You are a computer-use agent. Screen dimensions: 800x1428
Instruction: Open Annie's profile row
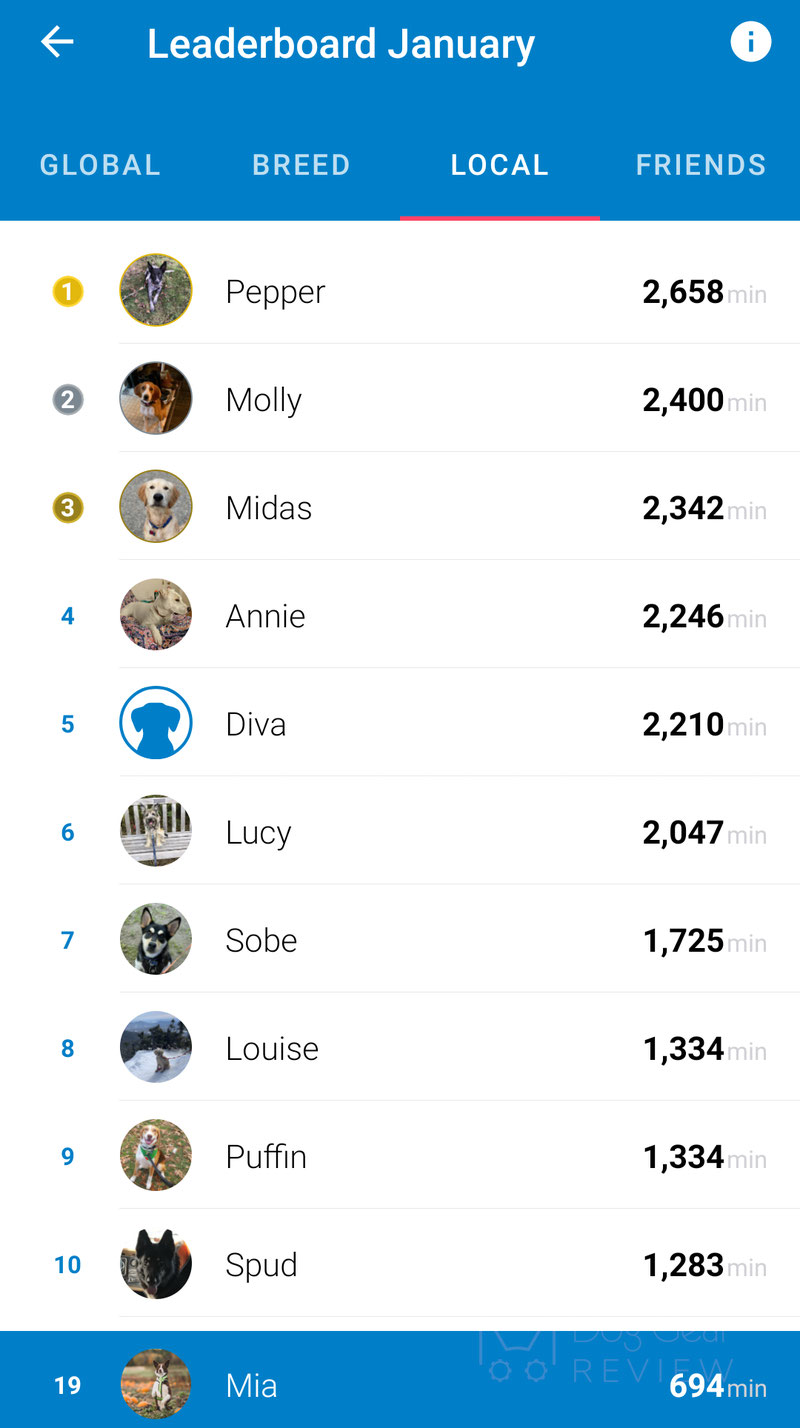click(x=400, y=615)
